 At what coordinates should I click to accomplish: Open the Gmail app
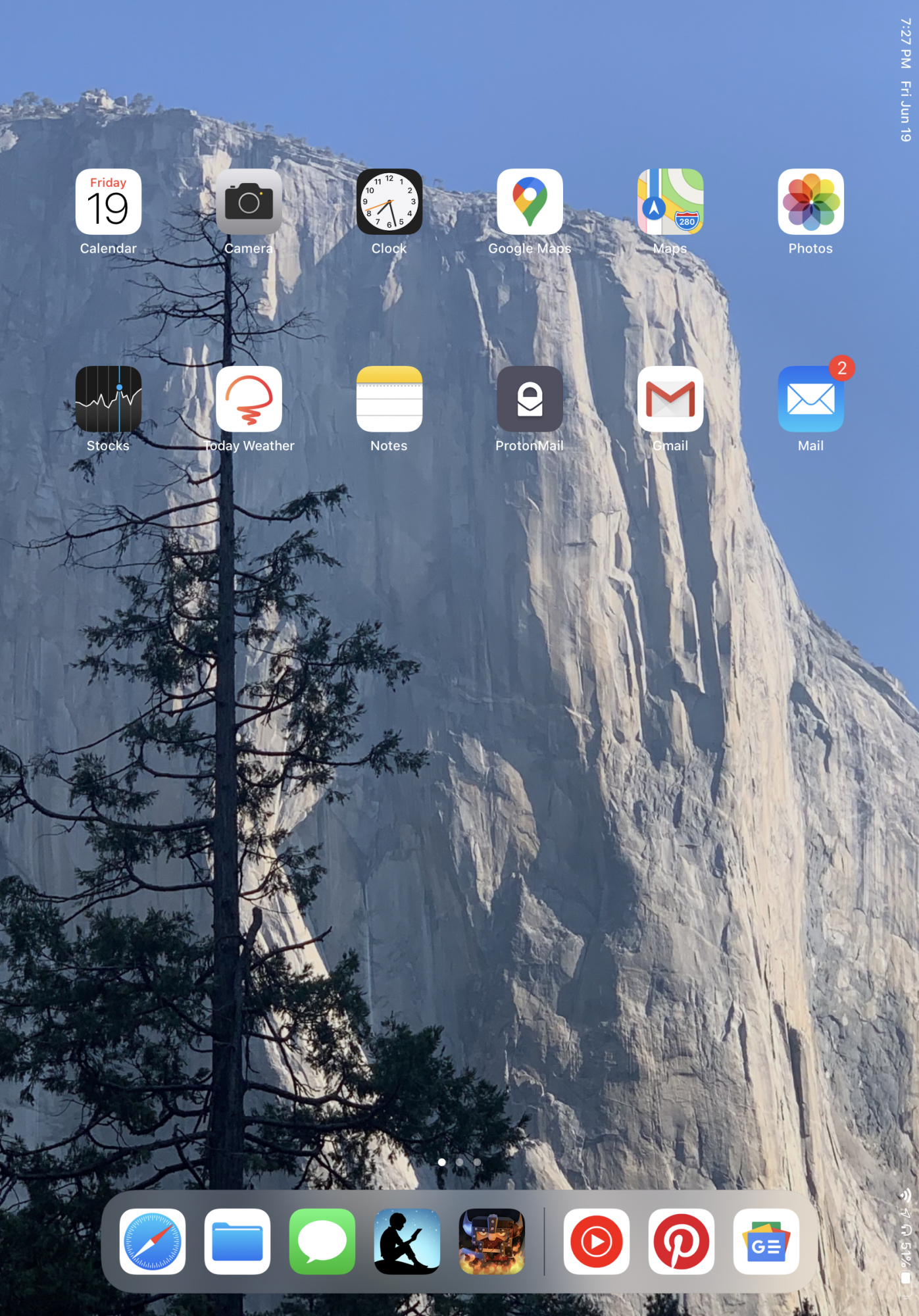tap(670, 399)
